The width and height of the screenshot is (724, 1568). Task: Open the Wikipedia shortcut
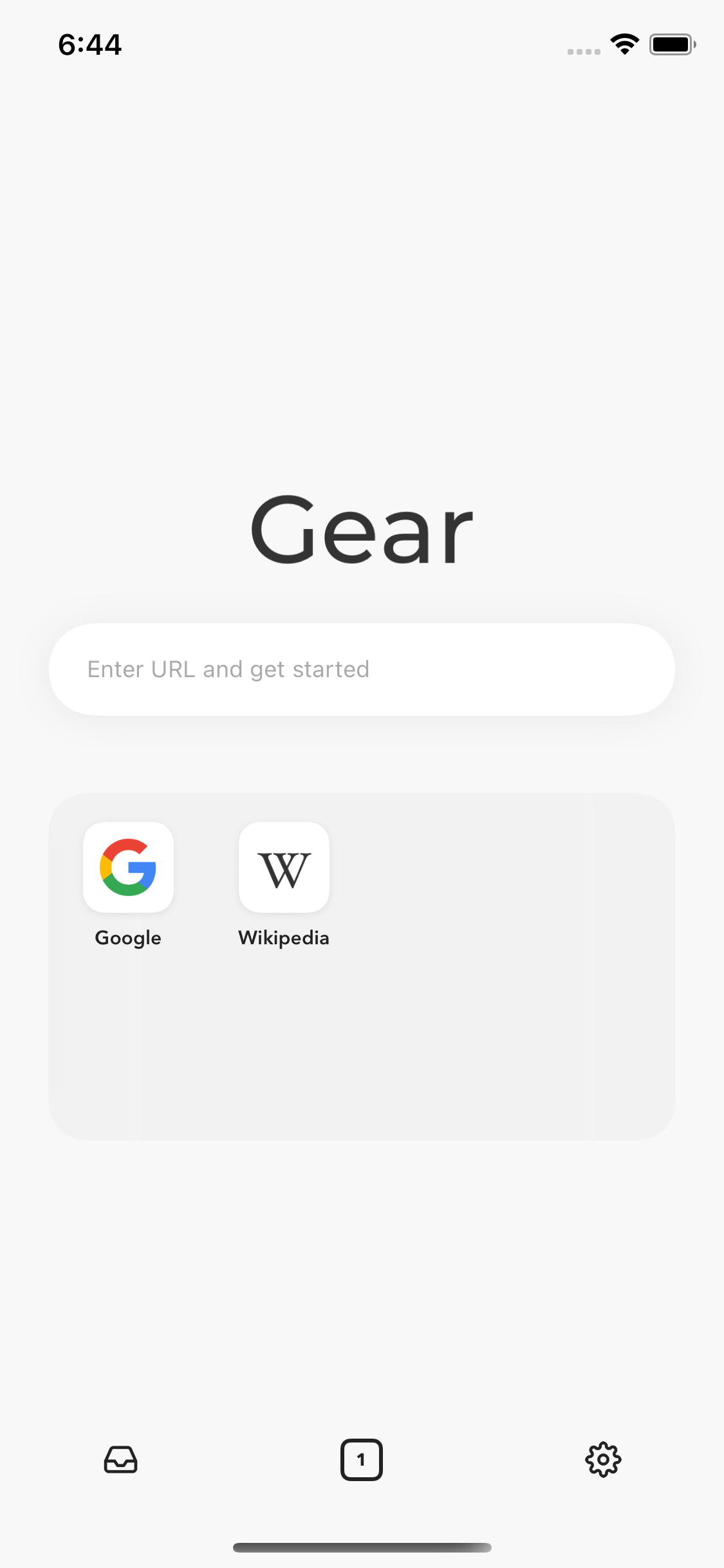[284, 867]
